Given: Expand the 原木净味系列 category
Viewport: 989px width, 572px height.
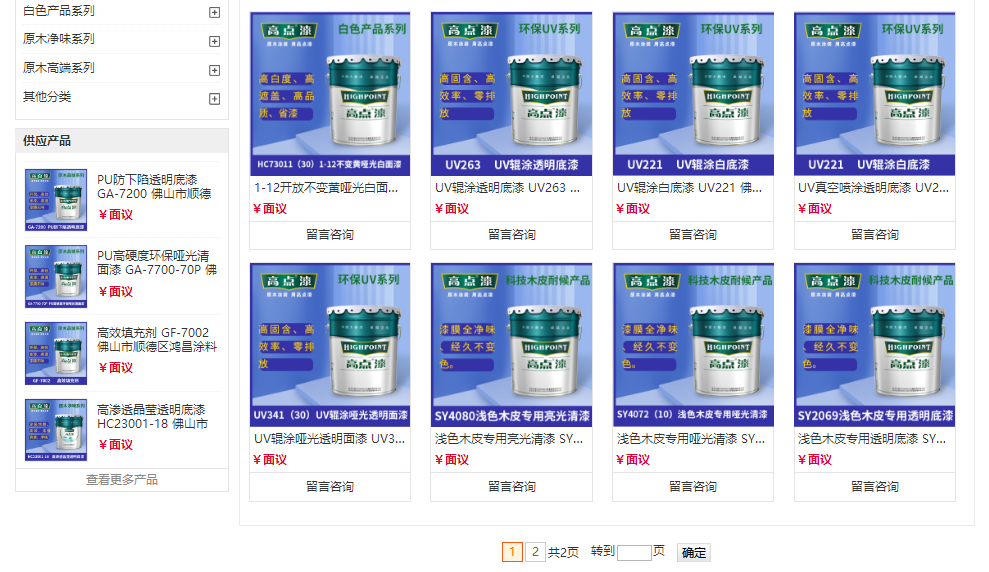Looking at the screenshot, I should [x=214, y=41].
